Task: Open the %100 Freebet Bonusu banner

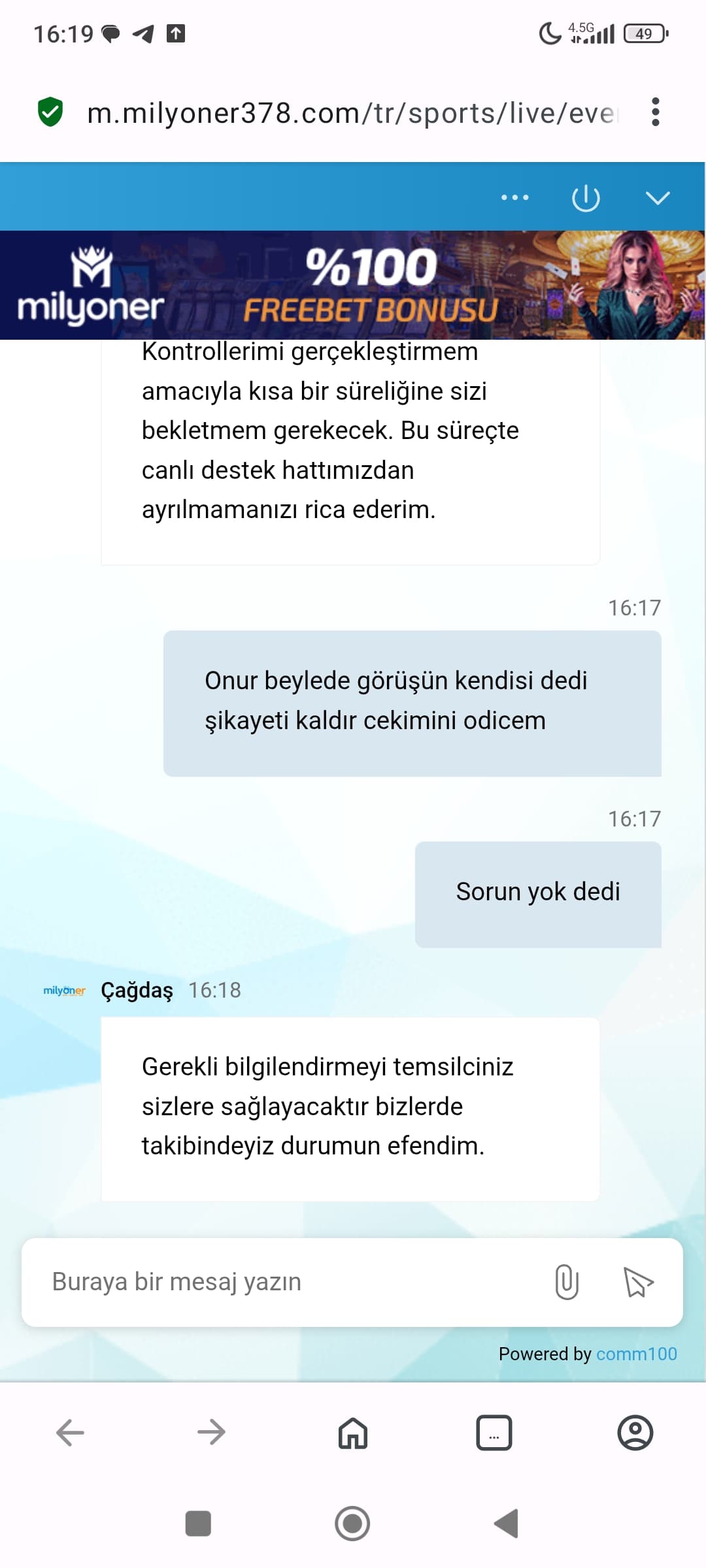Action: pos(353,285)
